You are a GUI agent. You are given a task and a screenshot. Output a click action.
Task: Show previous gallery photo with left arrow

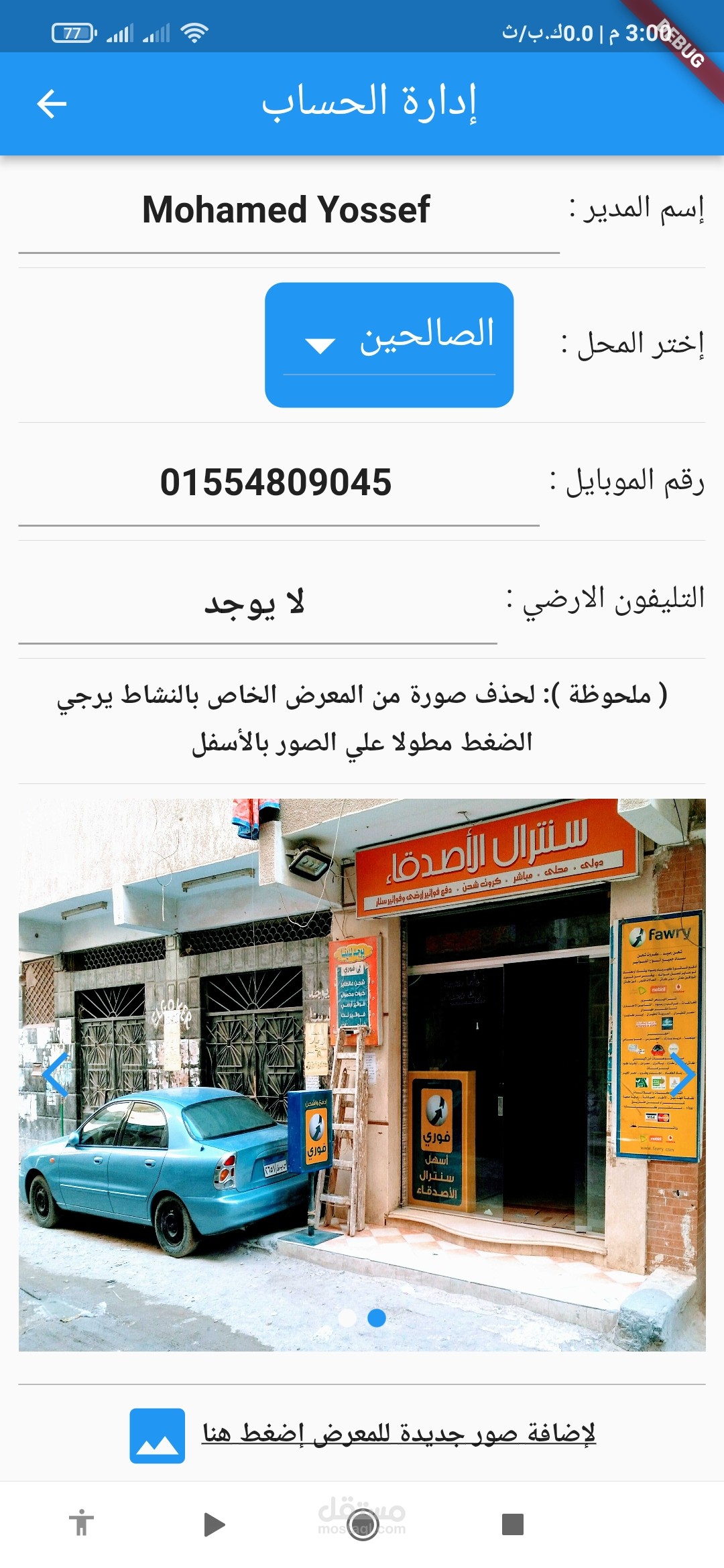[56, 1074]
